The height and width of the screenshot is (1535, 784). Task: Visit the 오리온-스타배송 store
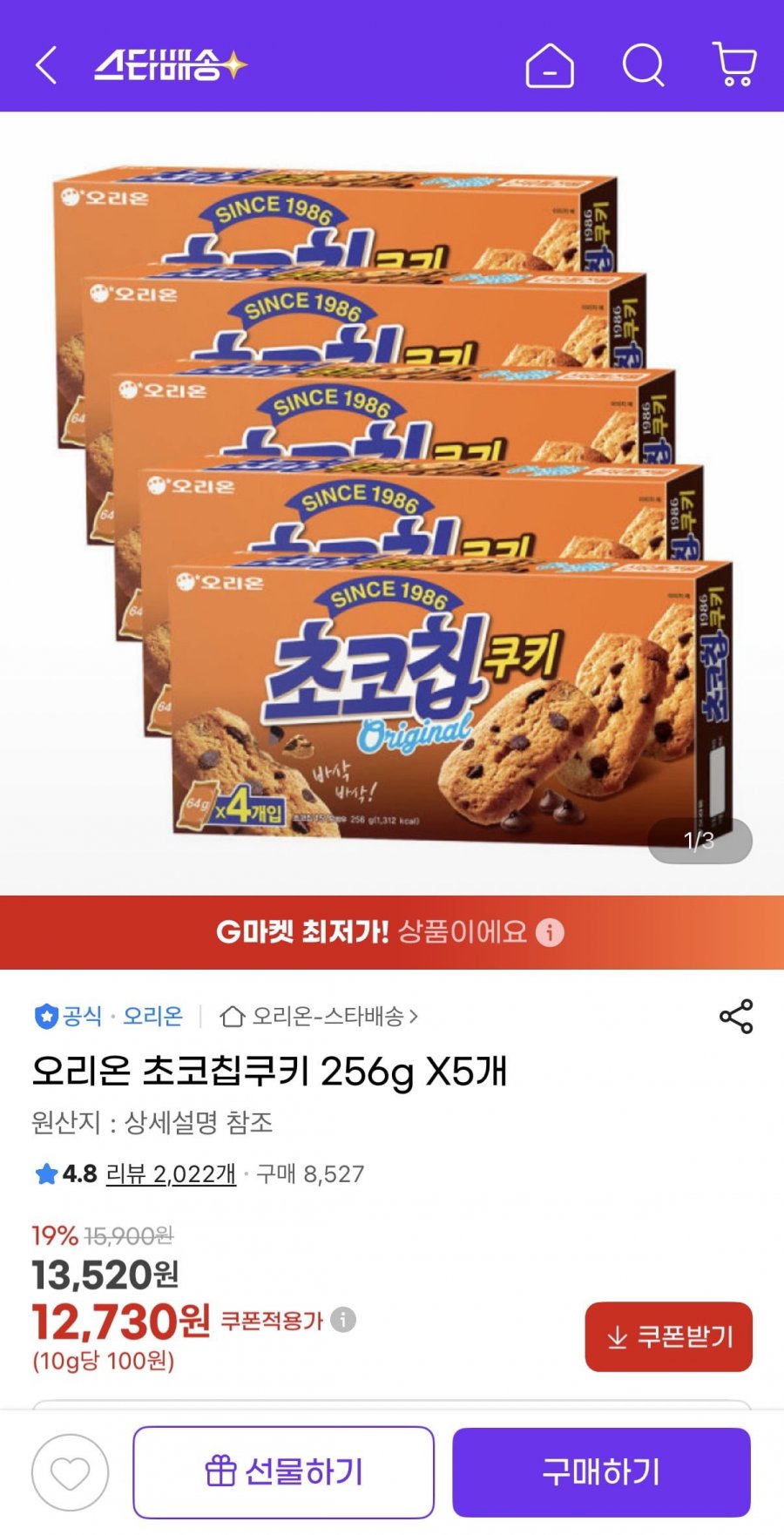pyautogui.click(x=319, y=1016)
